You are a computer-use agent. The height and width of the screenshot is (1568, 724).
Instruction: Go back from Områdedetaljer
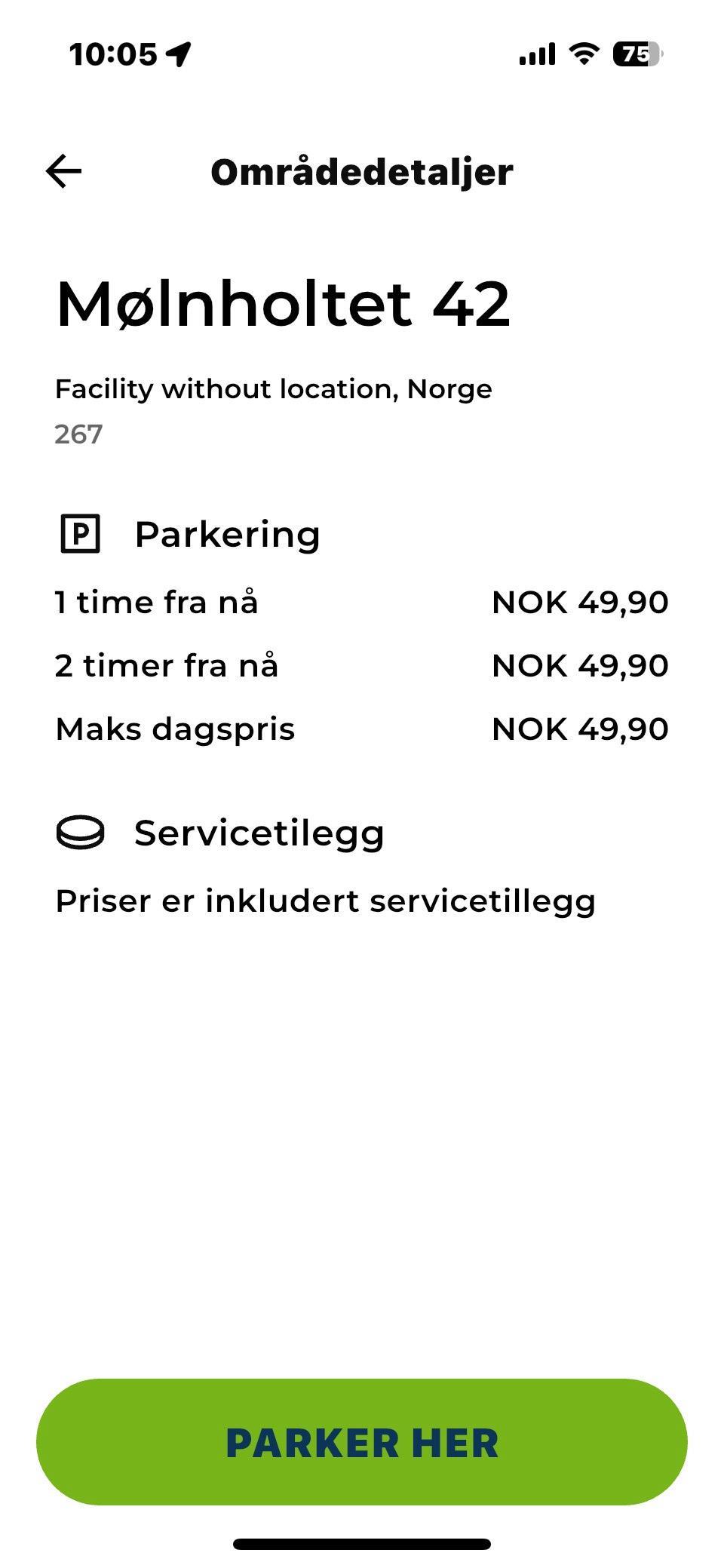pos(64,171)
